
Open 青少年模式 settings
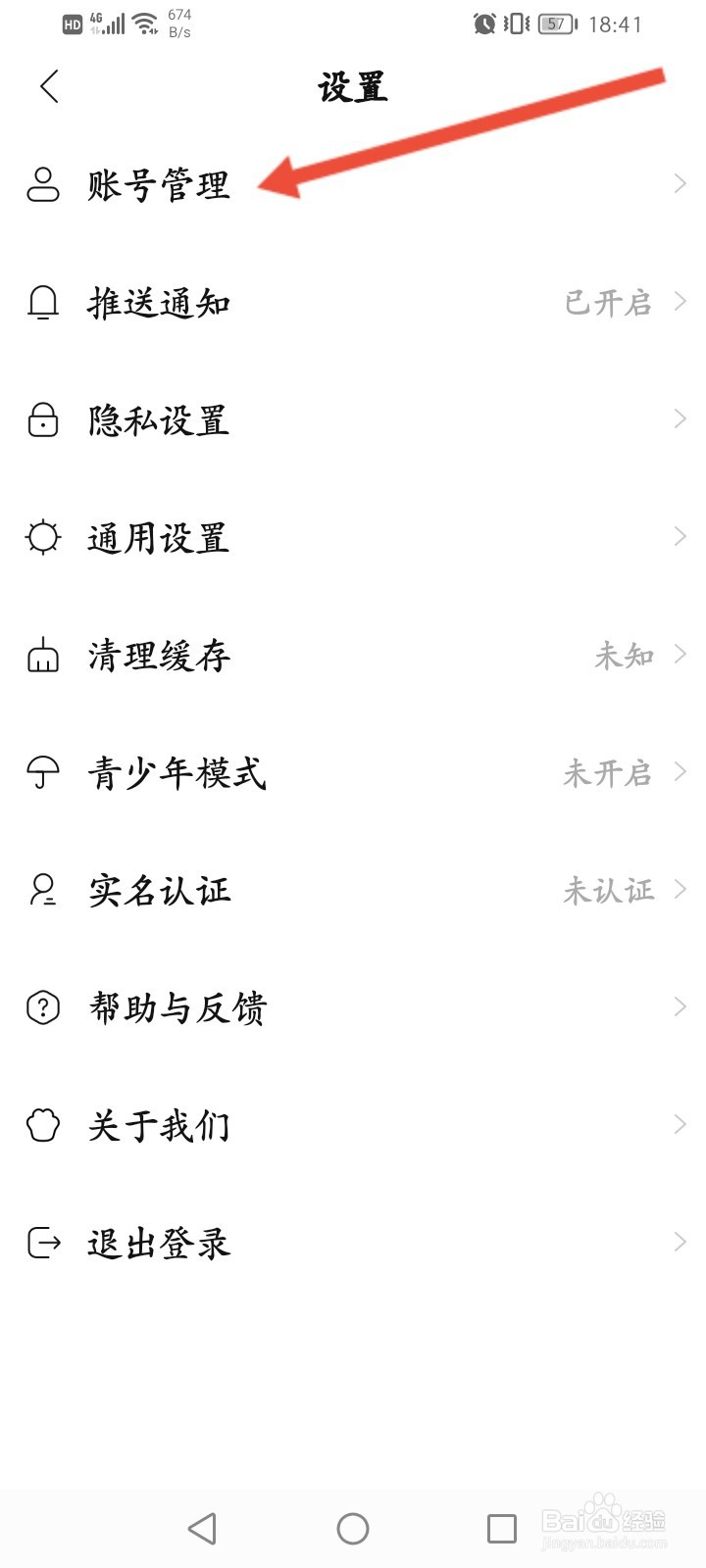176,773
